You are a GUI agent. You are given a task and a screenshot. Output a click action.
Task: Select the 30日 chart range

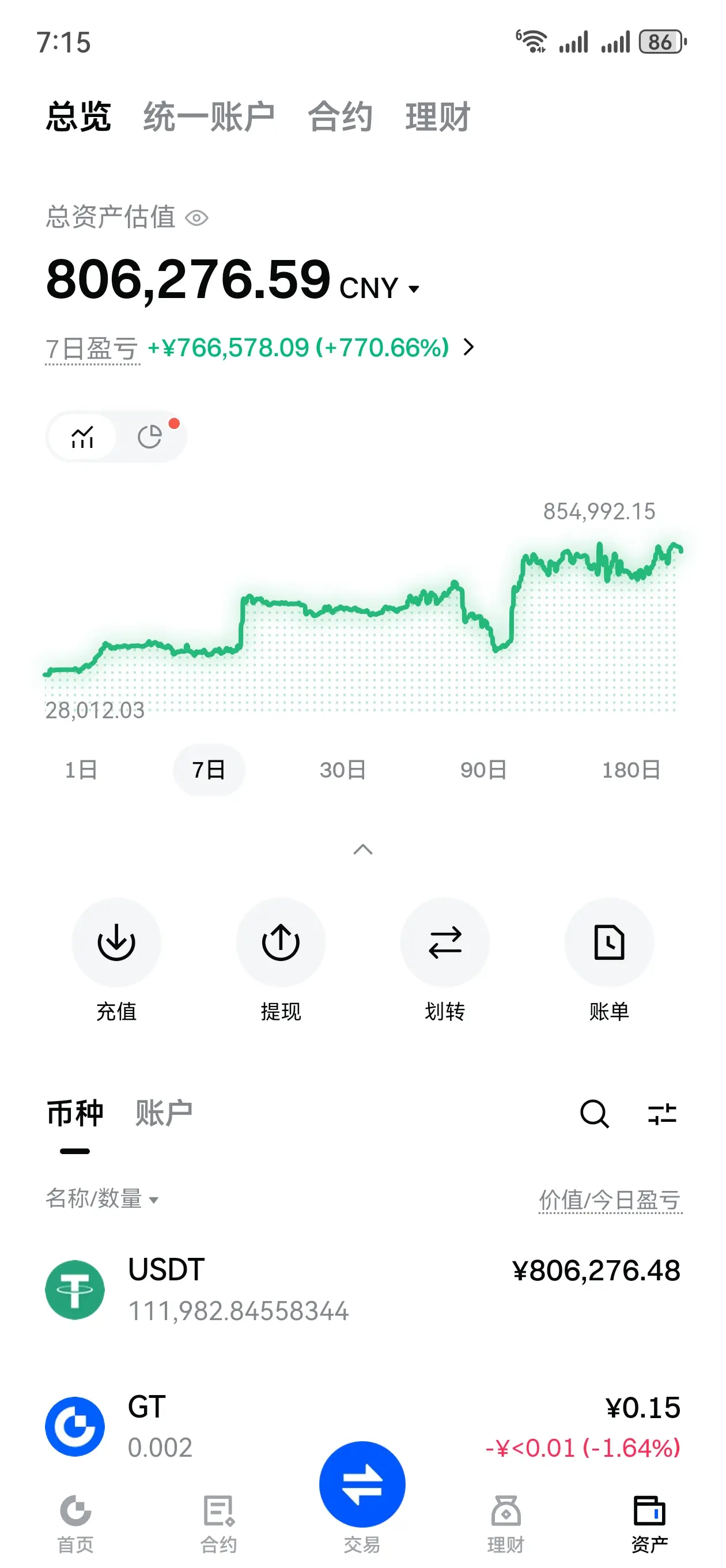click(x=343, y=770)
